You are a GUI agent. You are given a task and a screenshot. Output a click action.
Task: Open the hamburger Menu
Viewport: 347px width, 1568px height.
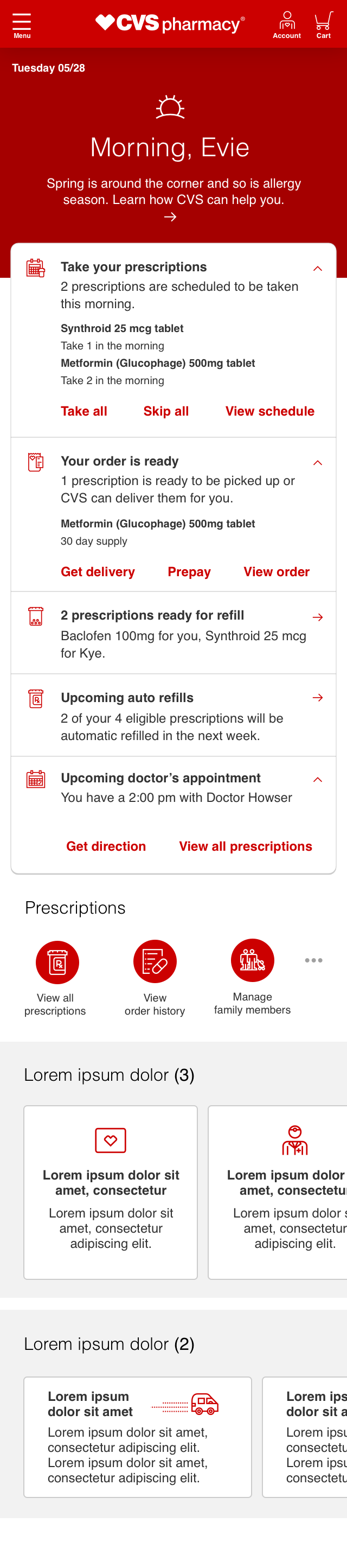coord(22,24)
